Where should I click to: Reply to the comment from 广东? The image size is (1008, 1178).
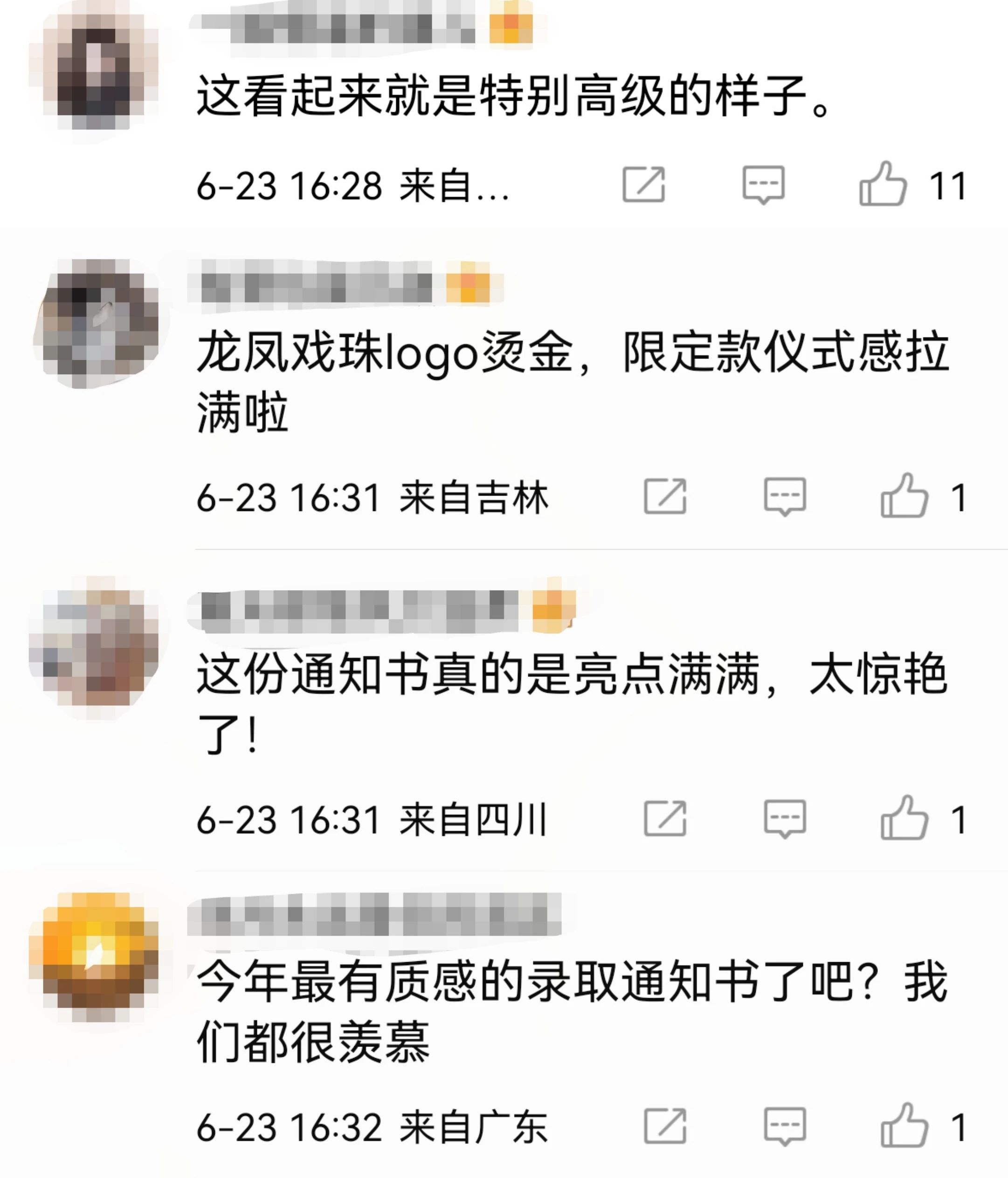pos(785,1126)
